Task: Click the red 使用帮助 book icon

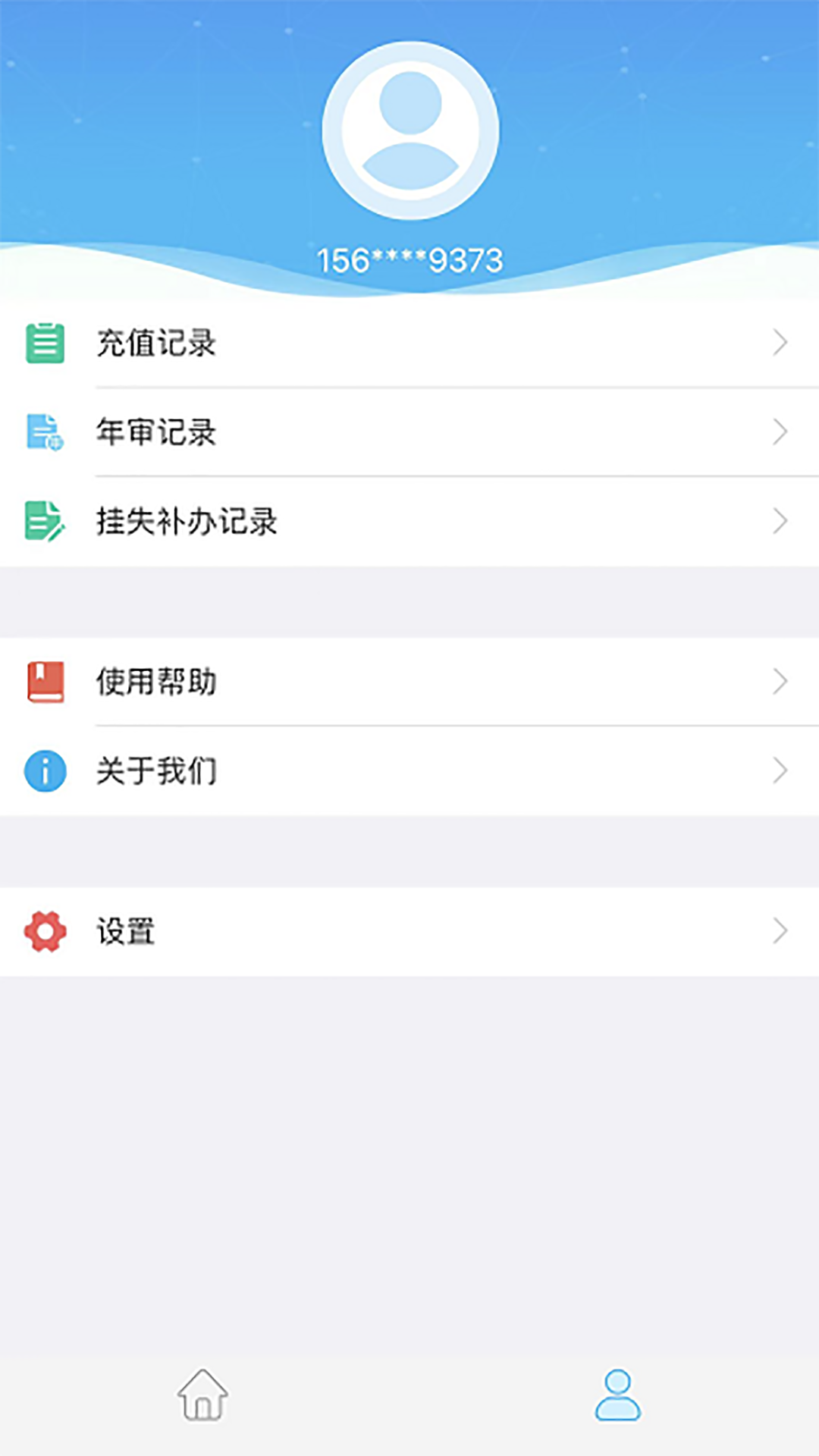Action: (45, 682)
